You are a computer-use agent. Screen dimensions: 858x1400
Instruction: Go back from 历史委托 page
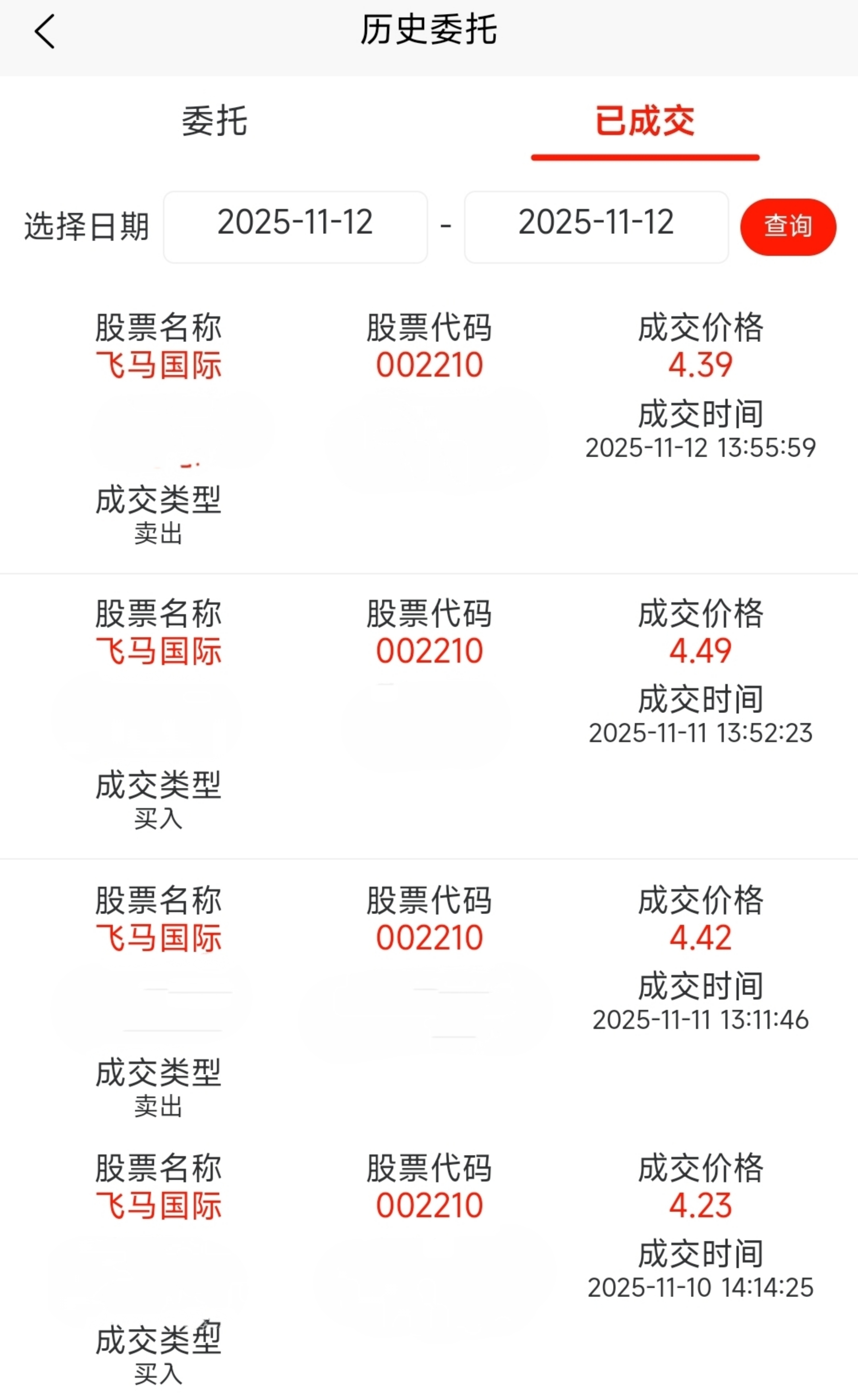pos(44,31)
